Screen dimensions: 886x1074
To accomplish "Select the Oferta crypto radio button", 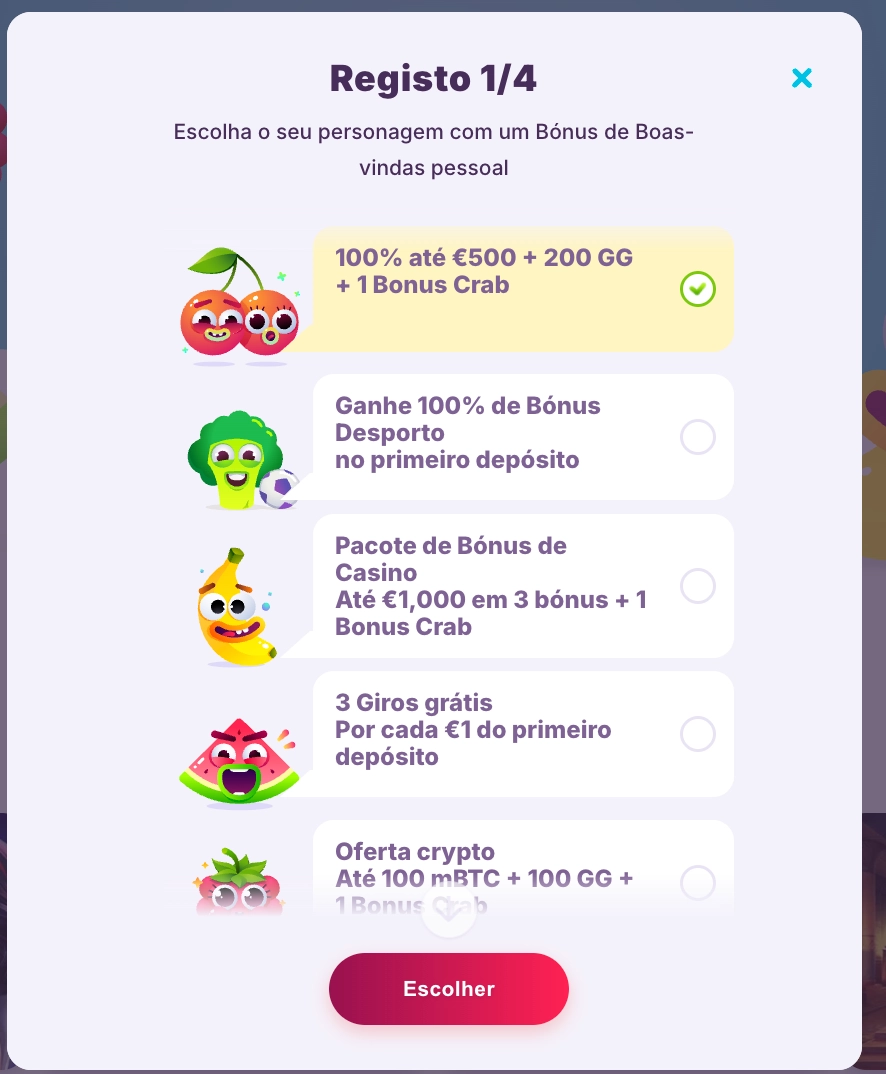I will (698, 883).
